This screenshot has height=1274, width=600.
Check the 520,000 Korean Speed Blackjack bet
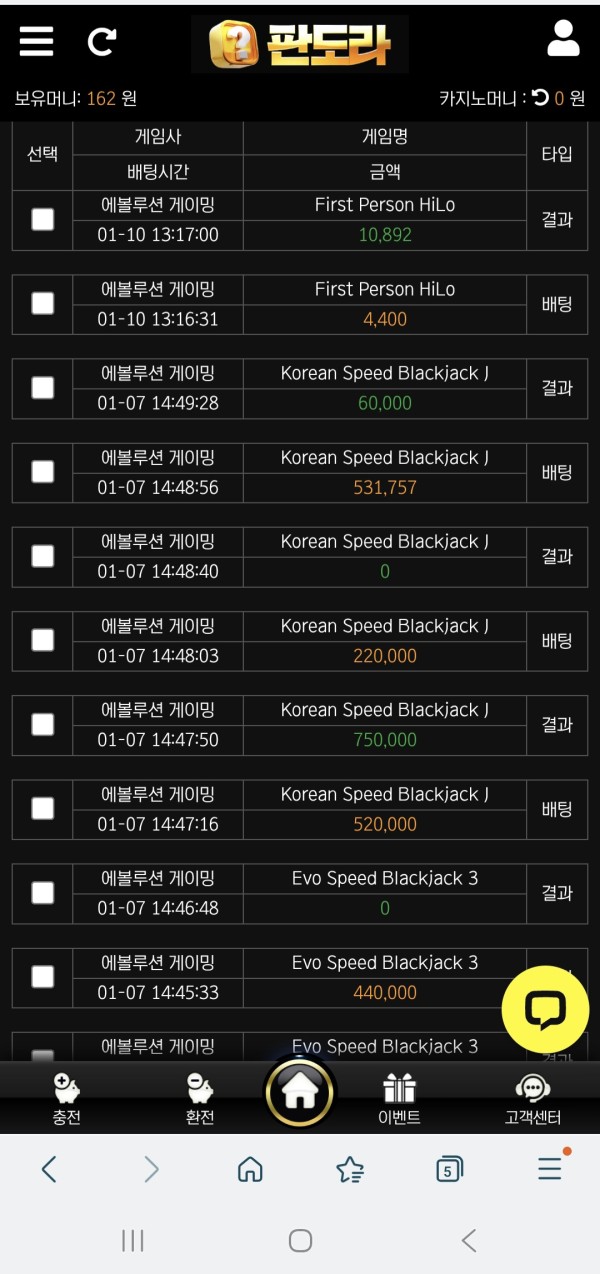[x=43, y=808]
